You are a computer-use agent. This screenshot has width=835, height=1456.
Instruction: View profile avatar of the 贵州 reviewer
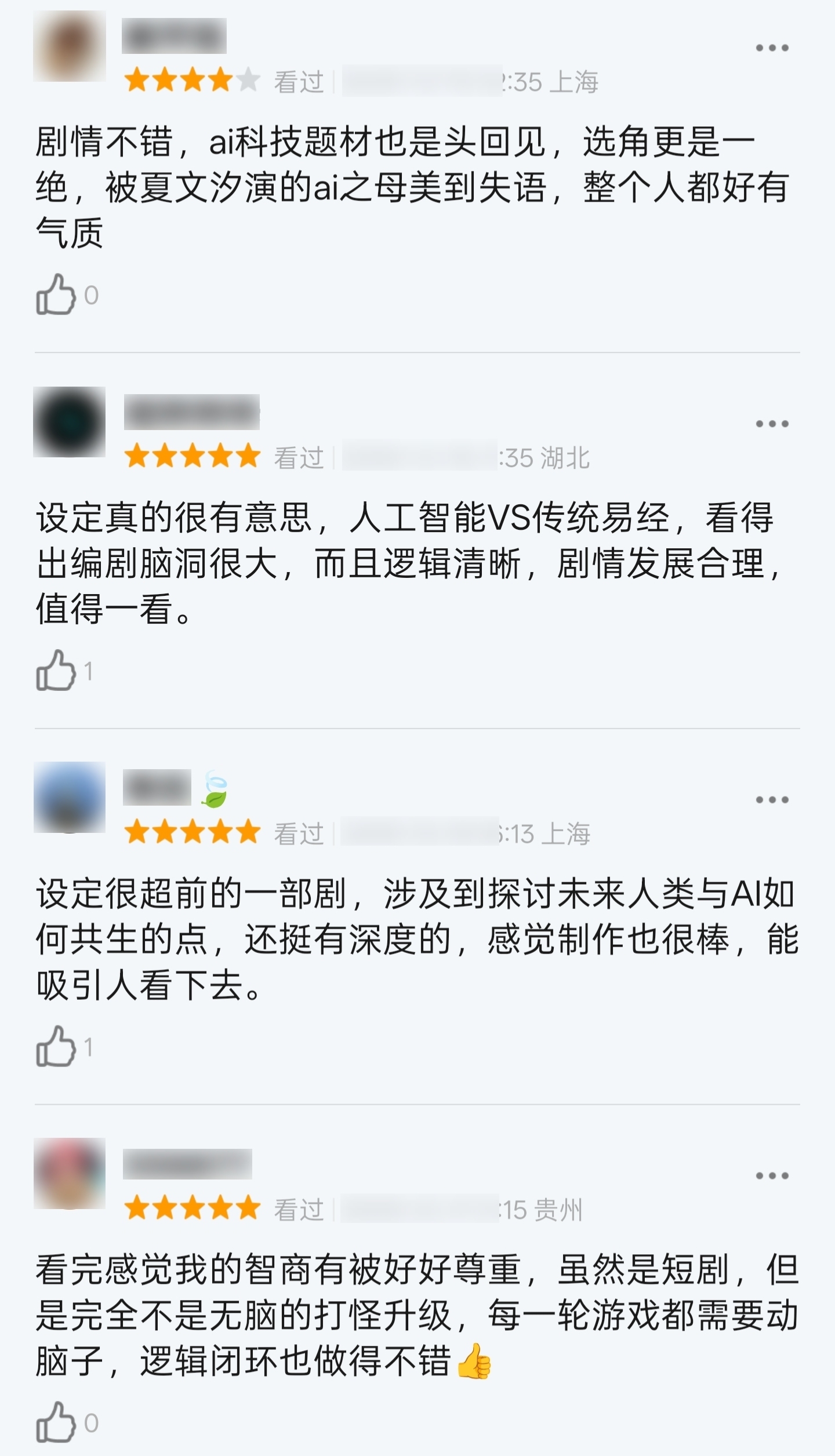tap(70, 1174)
